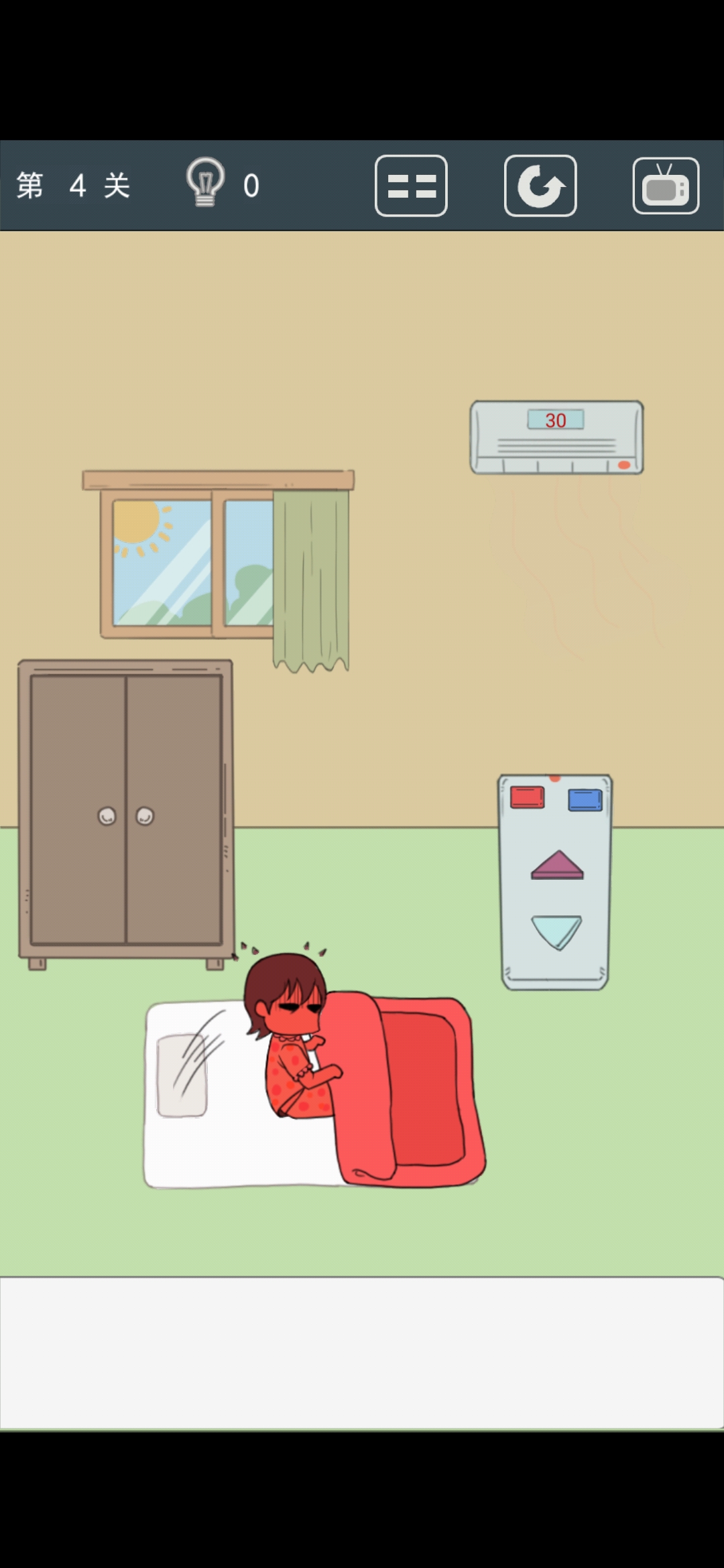Tap the wardrobe doors
This screenshot has width=724, height=1568.
point(126,811)
